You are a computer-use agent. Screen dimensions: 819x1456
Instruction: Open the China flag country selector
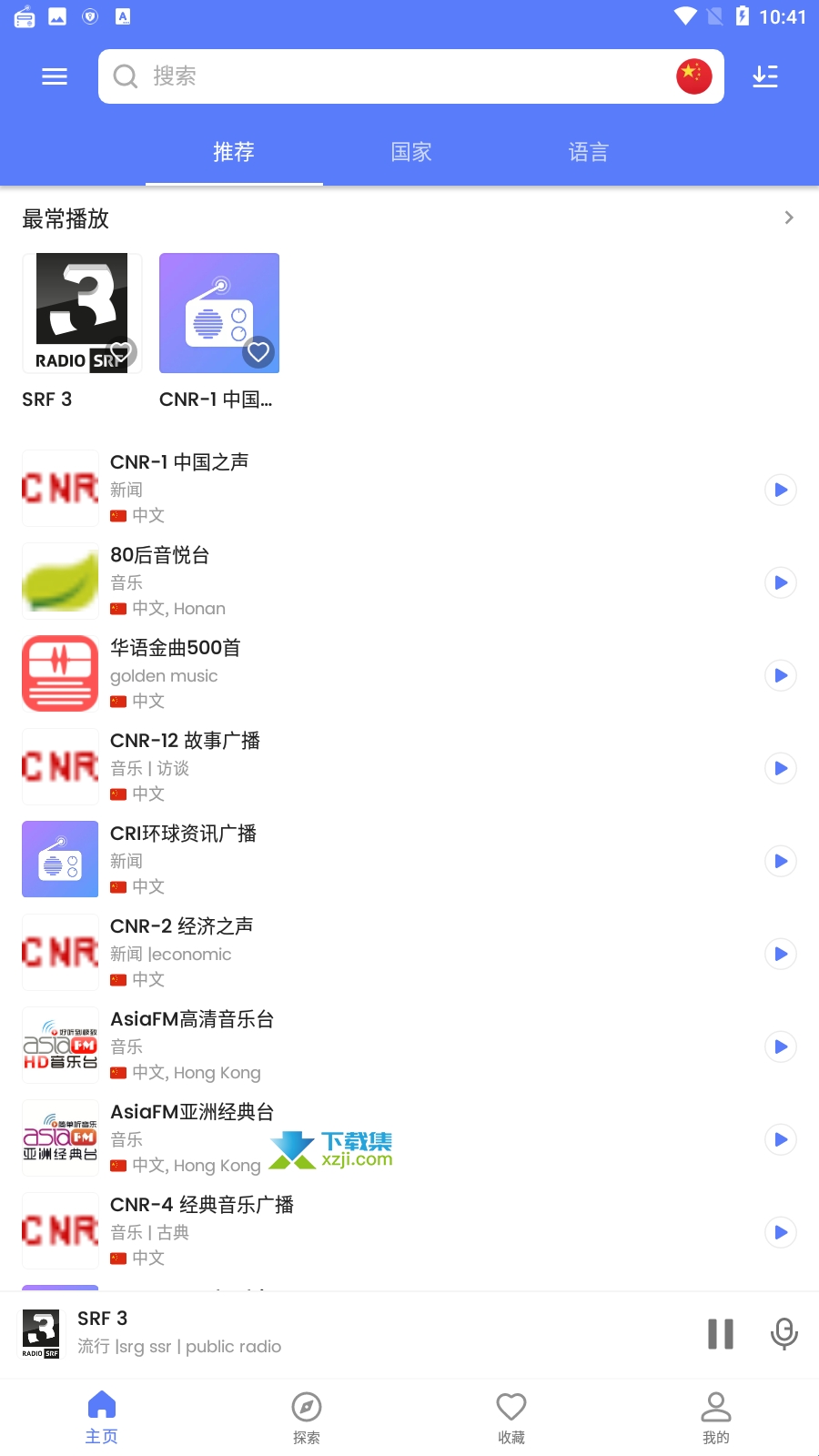pyautogui.click(x=693, y=76)
